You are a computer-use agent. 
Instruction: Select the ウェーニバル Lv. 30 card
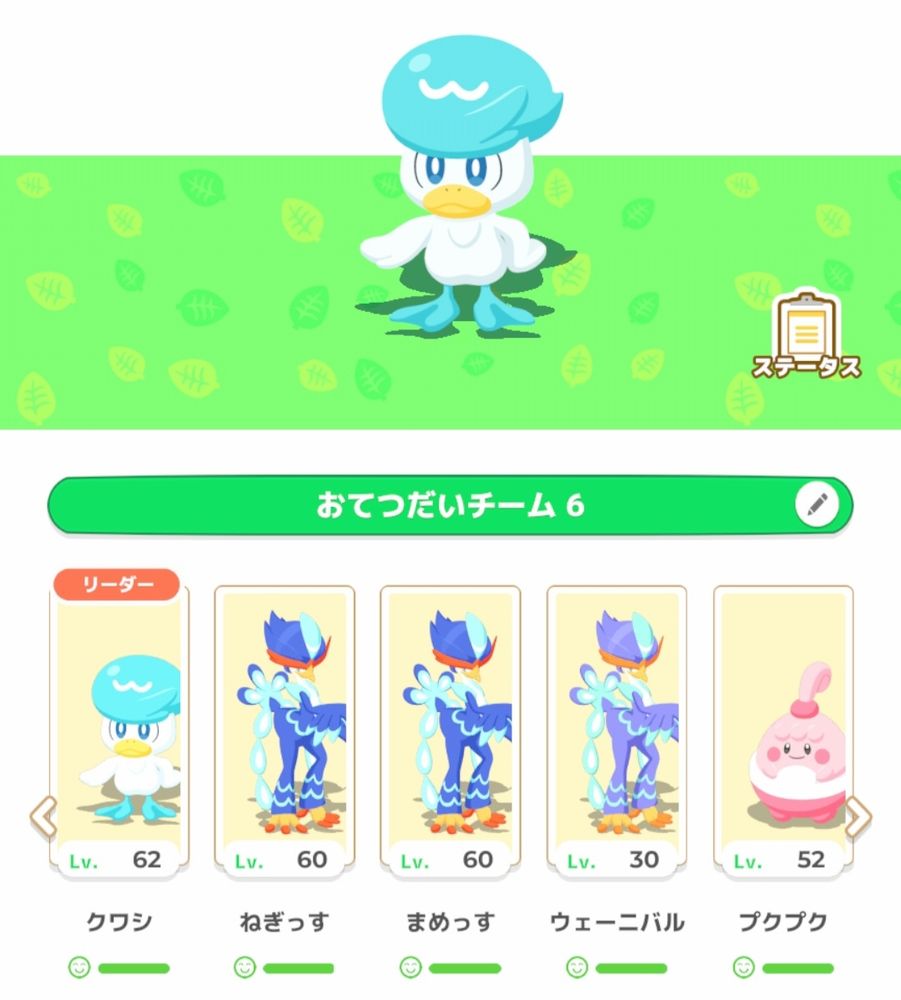[x=617, y=732]
